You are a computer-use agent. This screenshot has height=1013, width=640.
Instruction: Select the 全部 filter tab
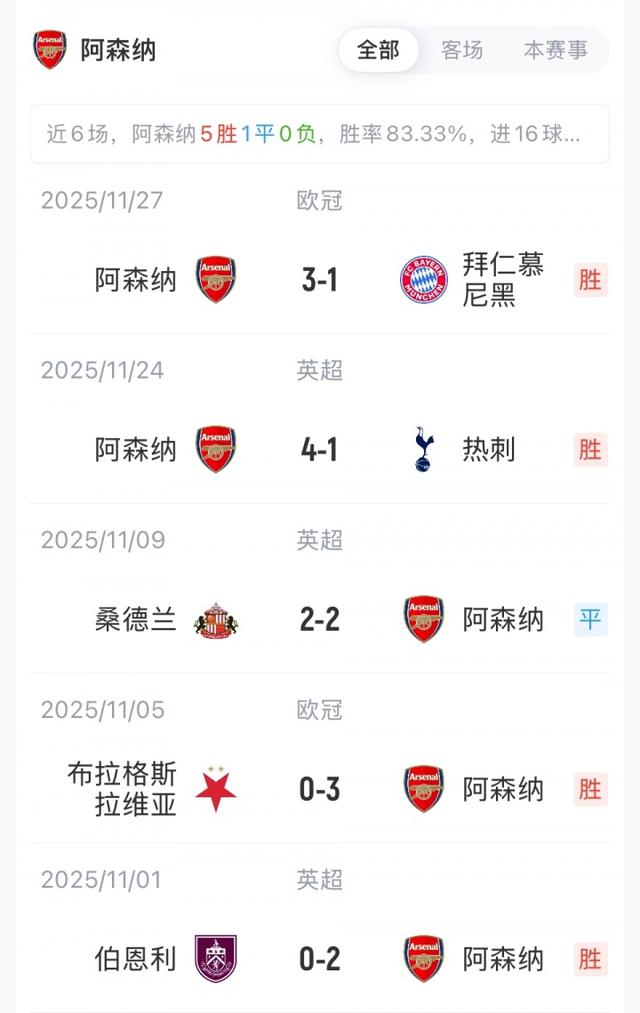pyautogui.click(x=378, y=50)
